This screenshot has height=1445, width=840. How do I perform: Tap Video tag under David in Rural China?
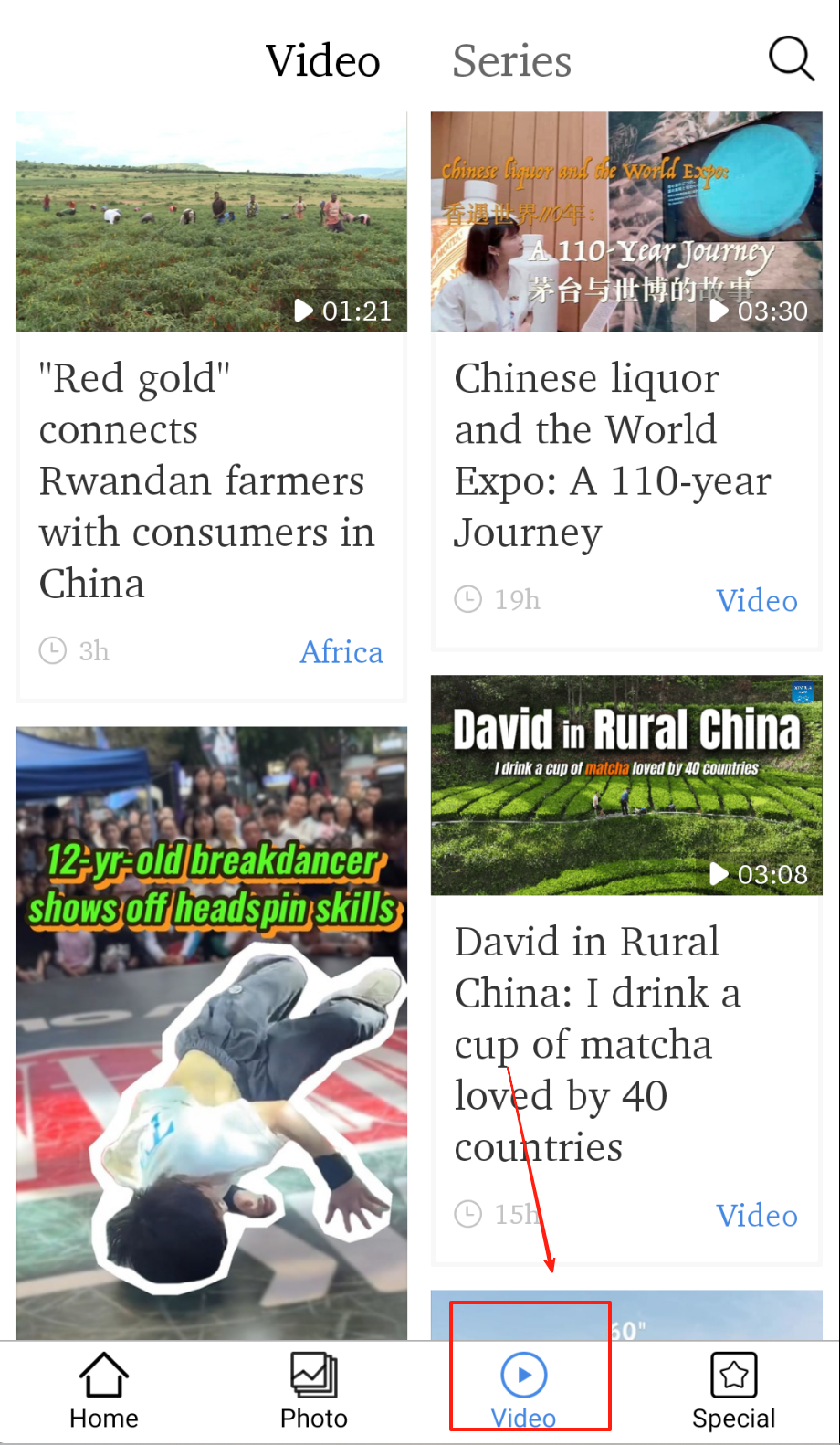tap(756, 1216)
